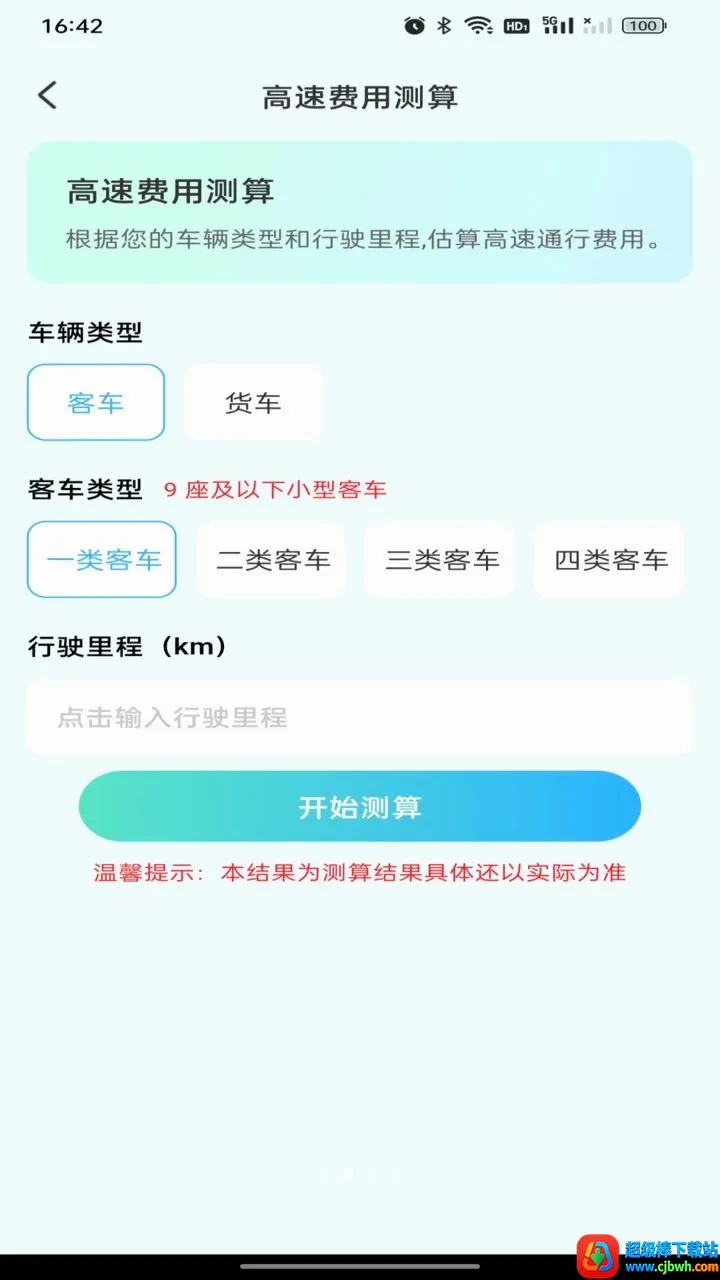Choose the 四类客车 option
This screenshot has height=1280, width=720.
[x=610, y=559]
